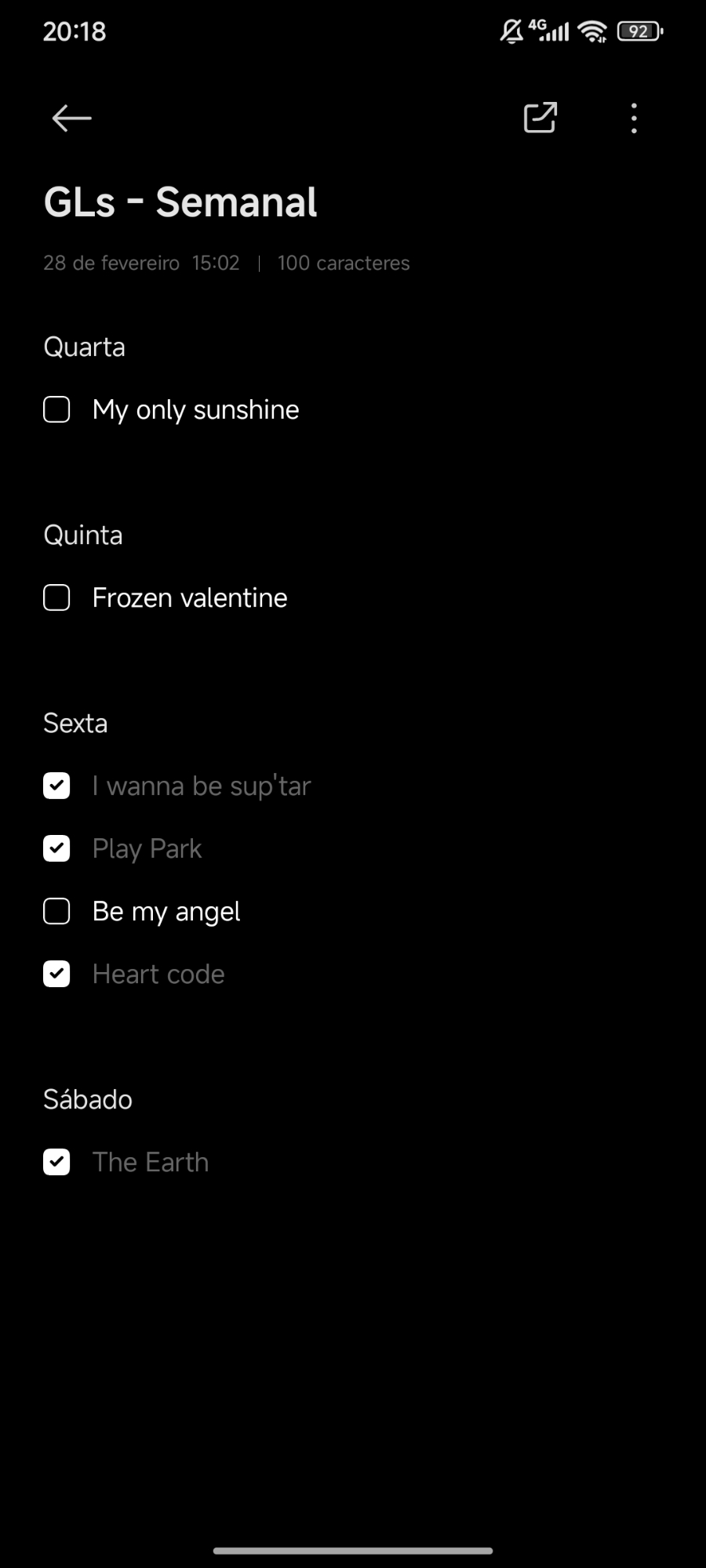
Task: Uncheck I wanna be sup'tar
Action: click(x=56, y=786)
